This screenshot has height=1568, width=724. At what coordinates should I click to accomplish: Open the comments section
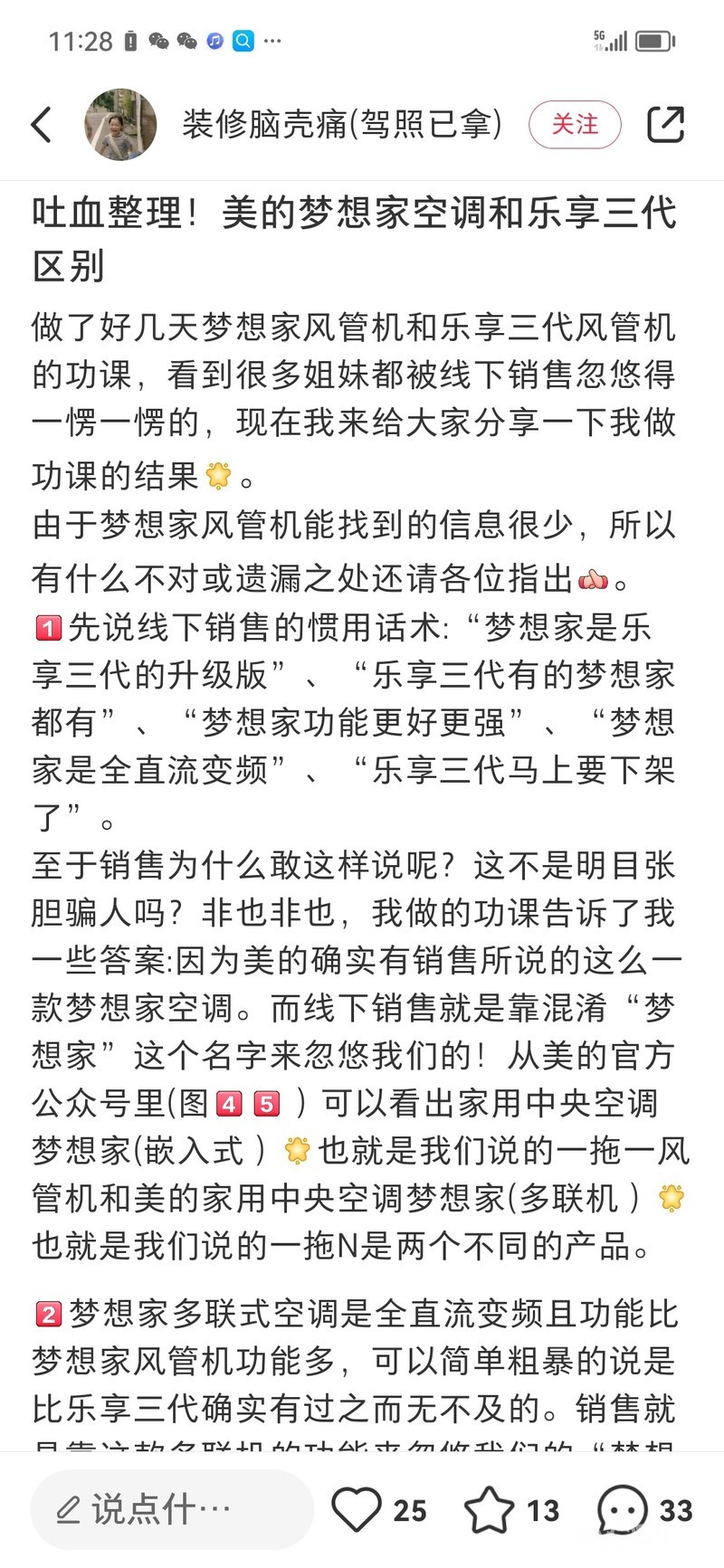click(x=623, y=1509)
